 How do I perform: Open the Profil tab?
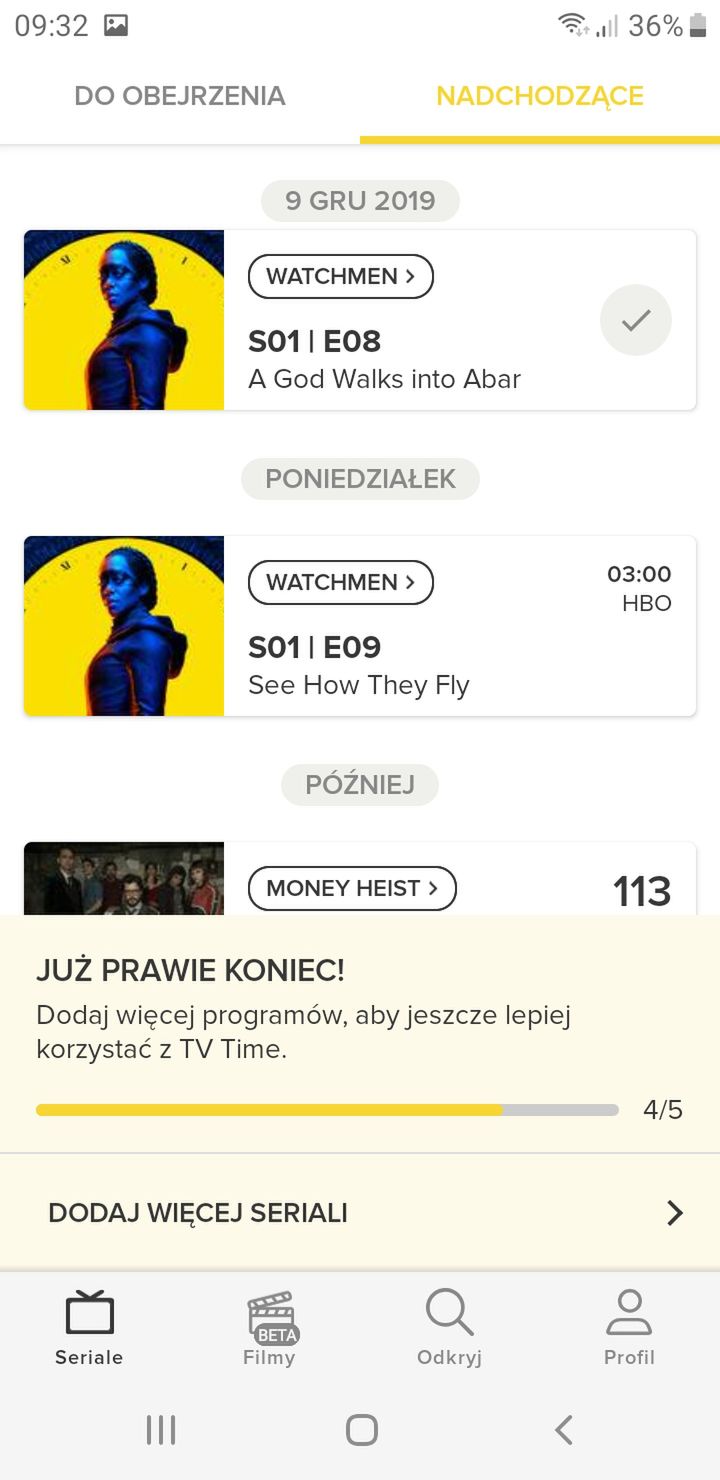[630, 1328]
